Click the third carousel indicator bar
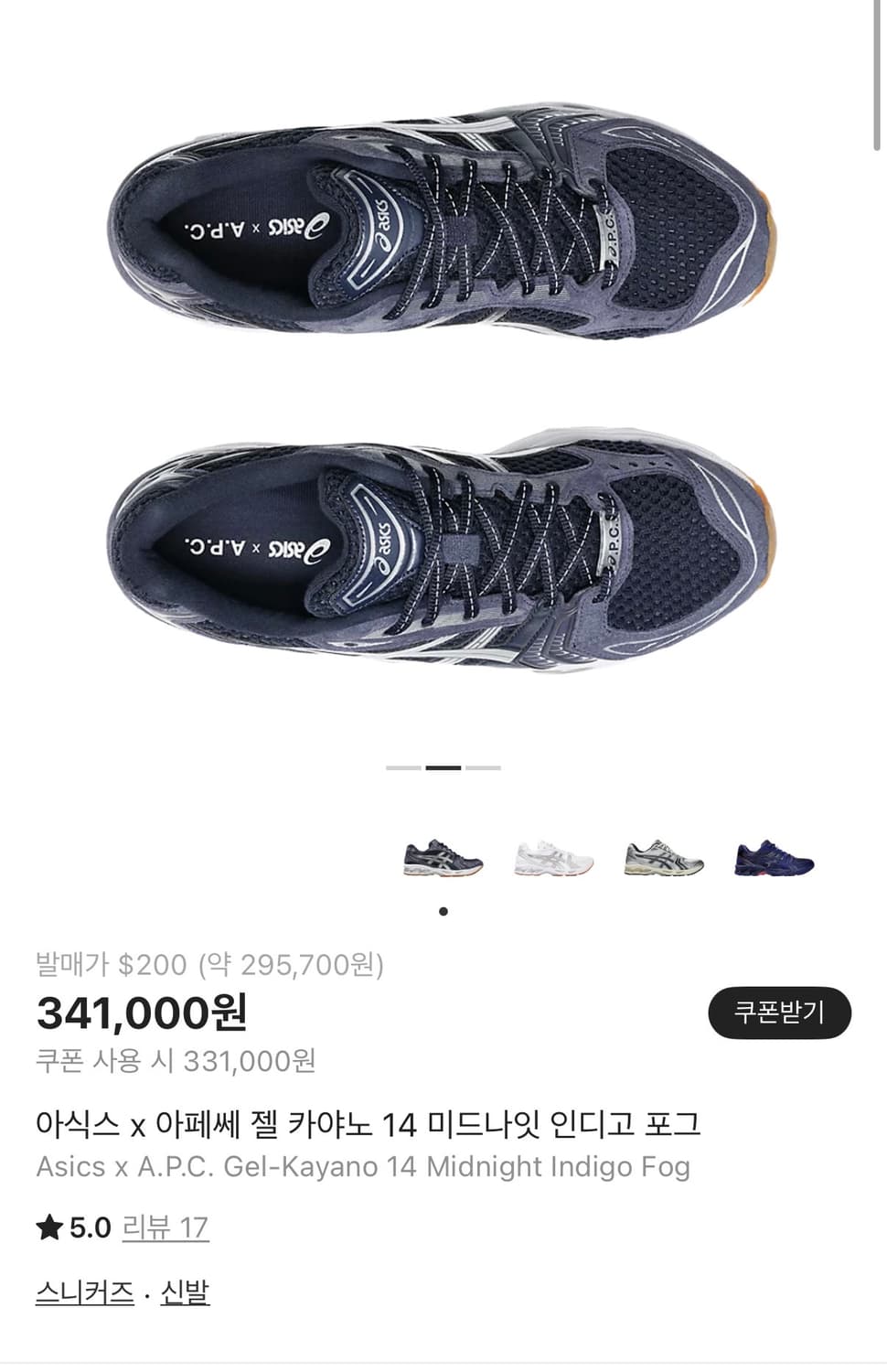The image size is (887, 1372). [x=481, y=767]
